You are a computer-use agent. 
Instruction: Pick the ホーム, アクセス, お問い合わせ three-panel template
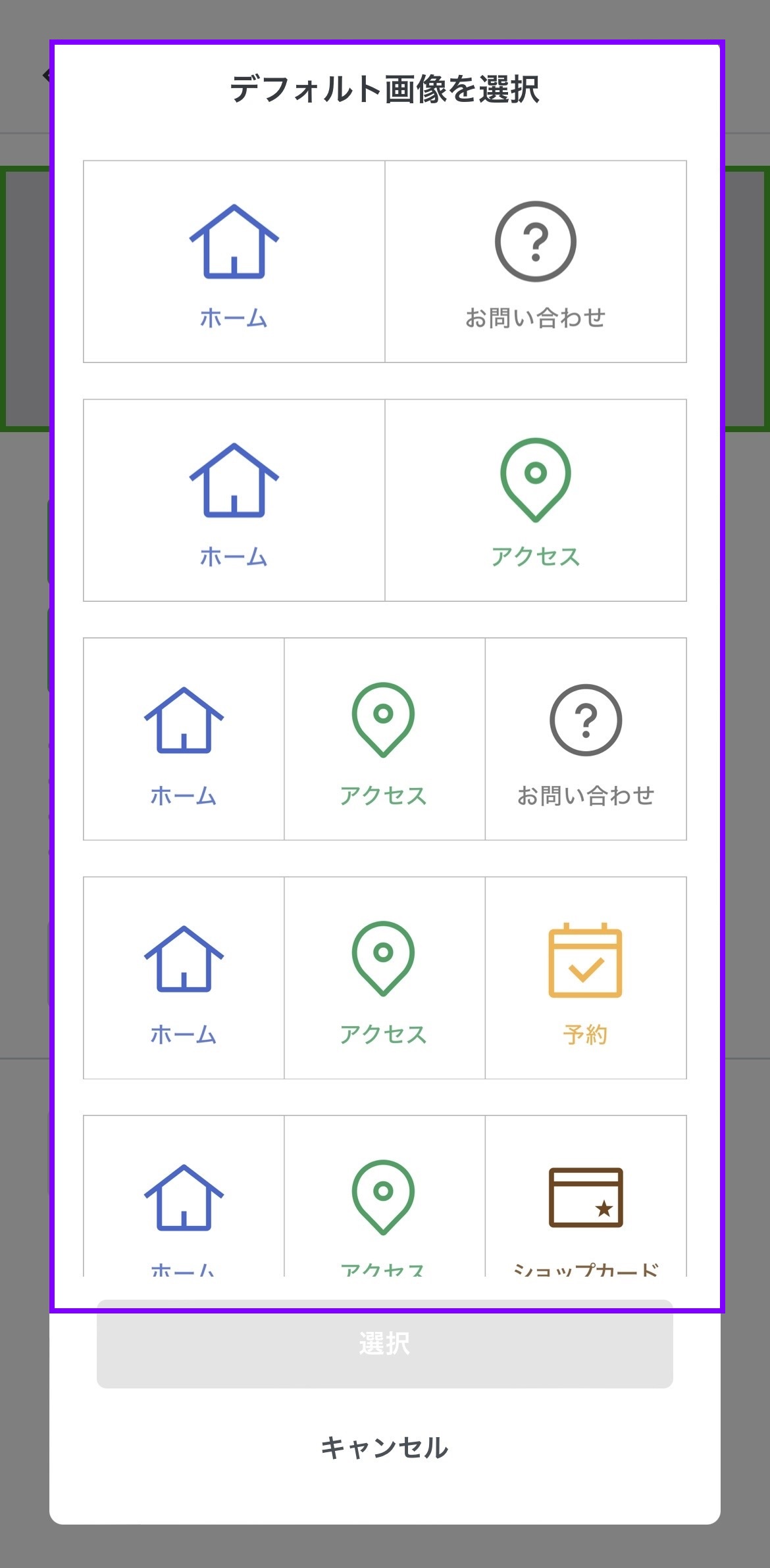(385, 739)
